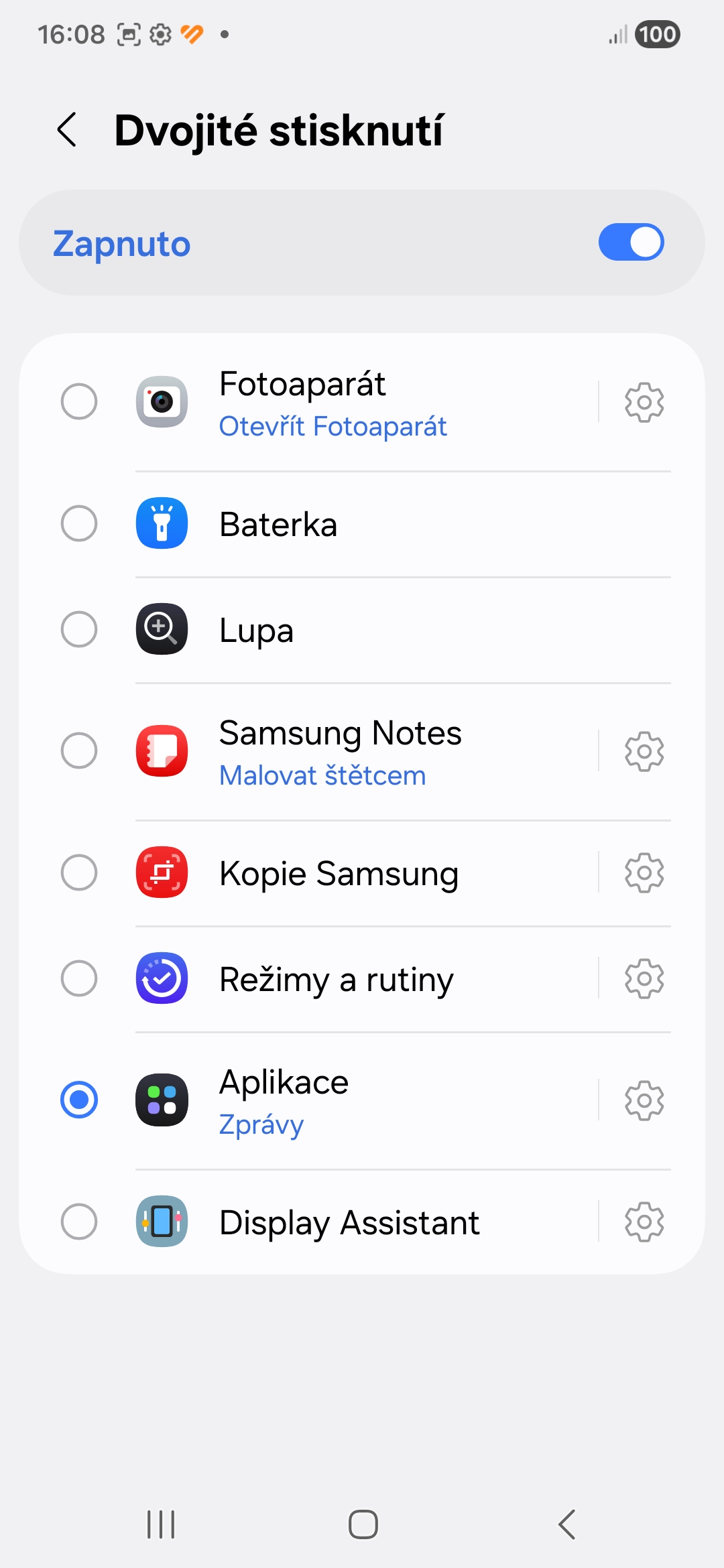
Task: Pick Samsung Notes radio button
Action: pos(79,750)
